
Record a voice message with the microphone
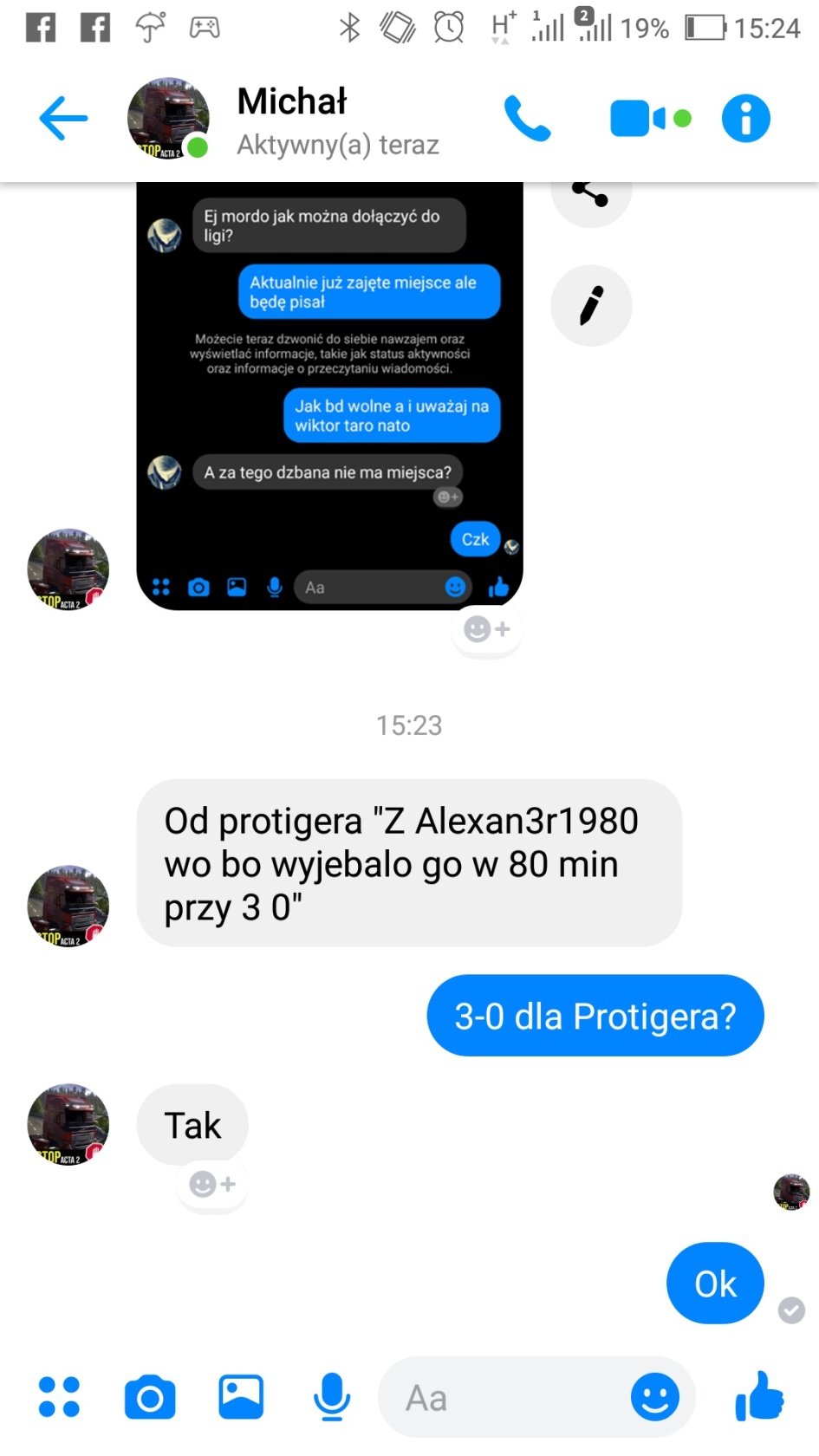coord(331,1397)
